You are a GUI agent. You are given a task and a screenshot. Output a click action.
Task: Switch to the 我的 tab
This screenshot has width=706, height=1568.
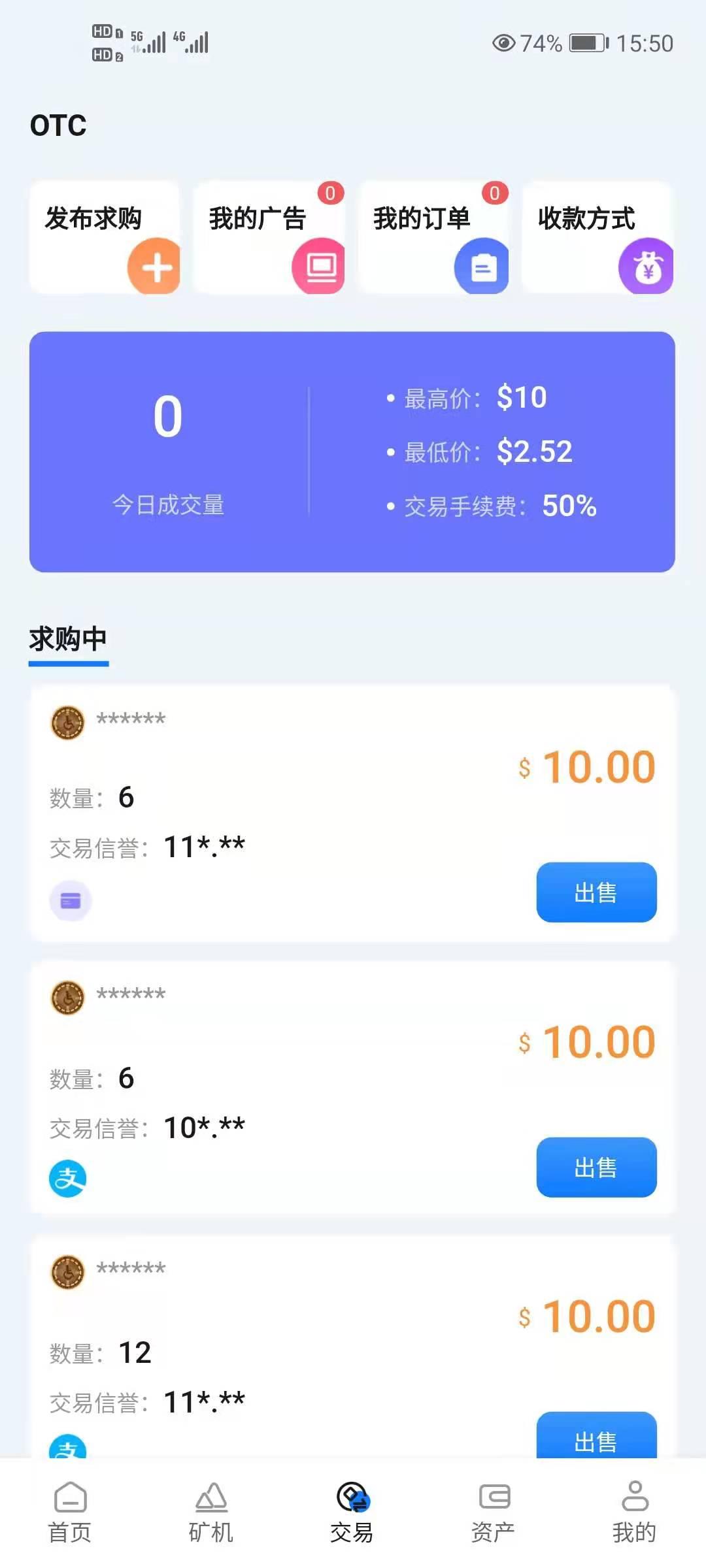click(x=635, y=1512)
